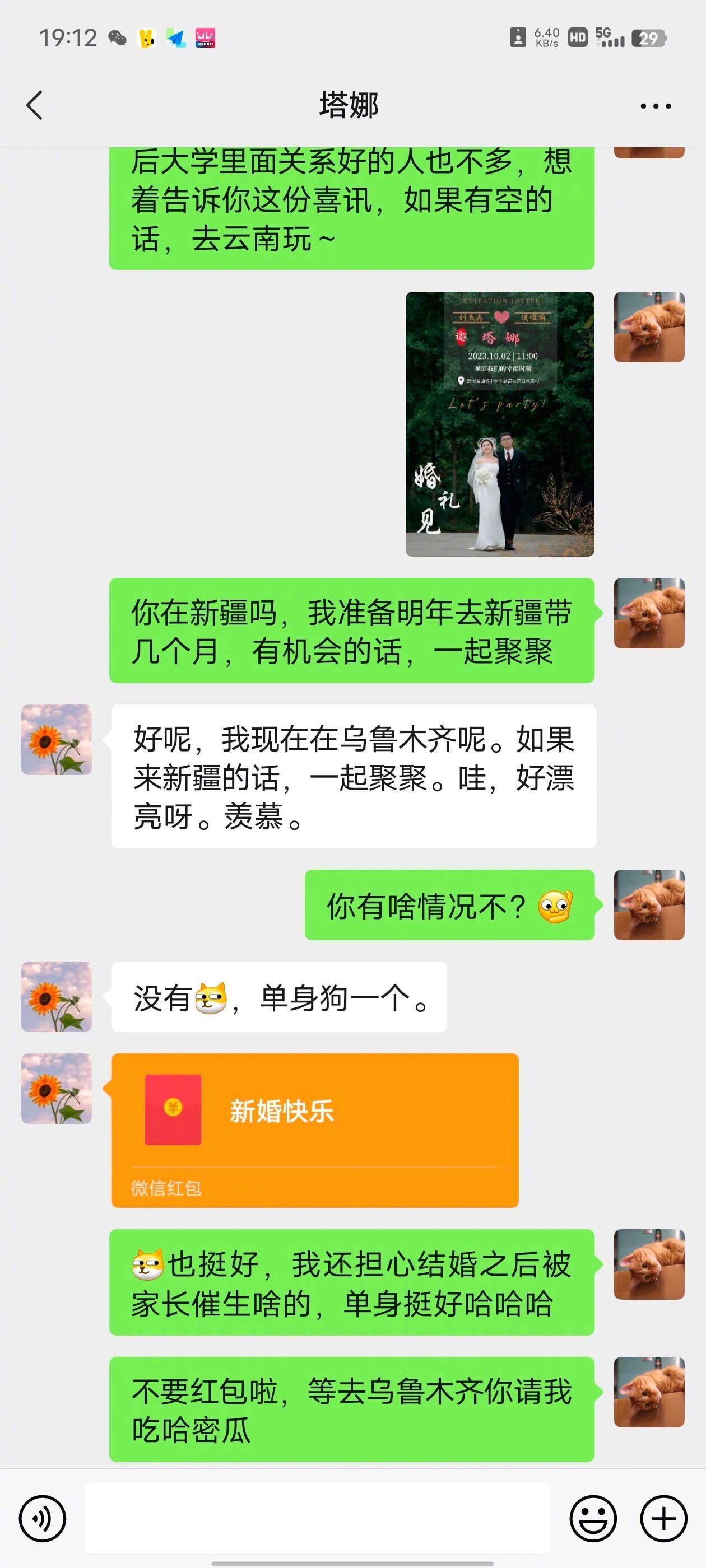706x1568 pixels.
Task: Focus the message text field
Action: tap(317, 1518)
